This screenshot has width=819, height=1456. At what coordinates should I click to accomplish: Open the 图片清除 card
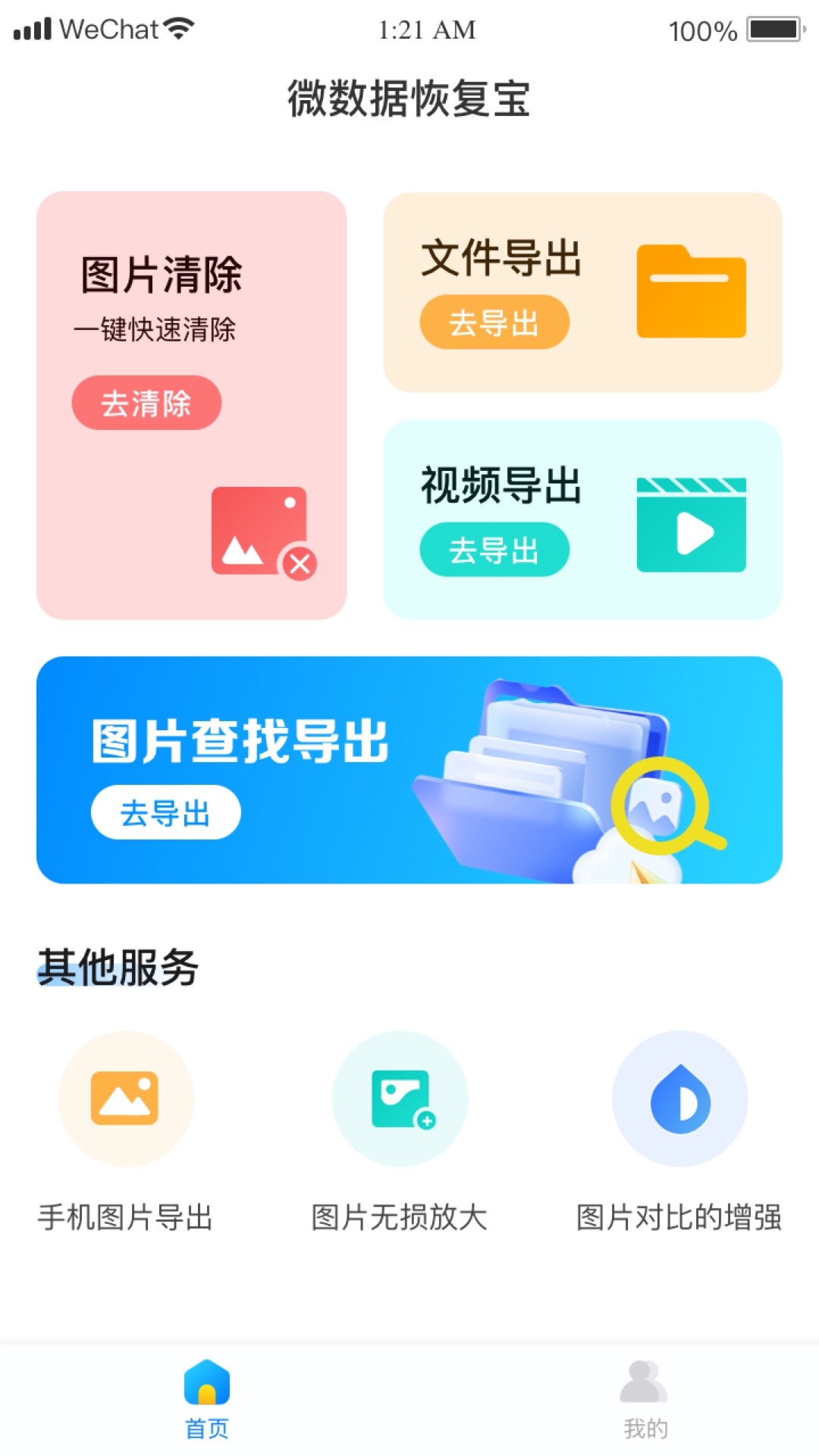pyautogui.click(x=190, y=402)
